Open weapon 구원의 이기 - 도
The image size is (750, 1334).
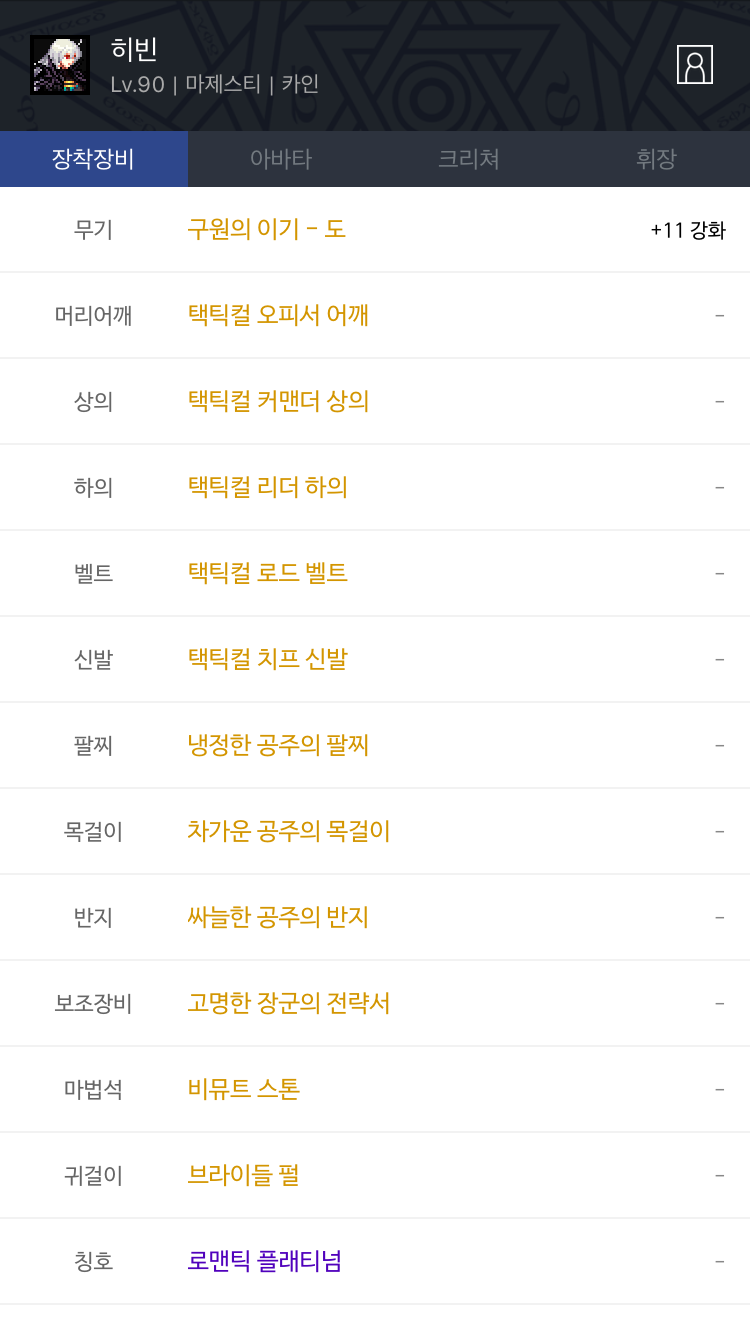point(375,229)
